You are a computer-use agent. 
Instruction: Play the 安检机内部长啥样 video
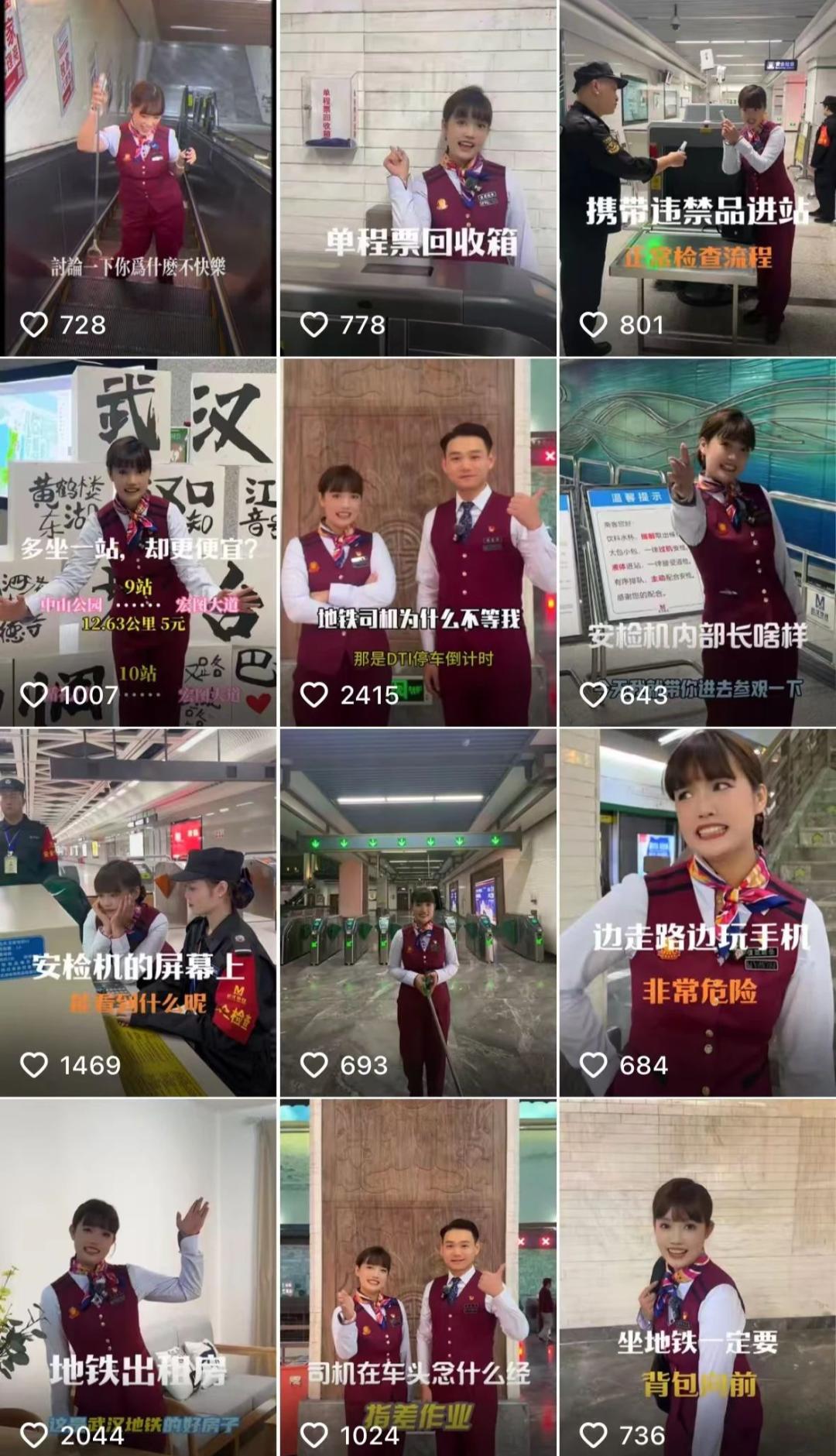point(697,542)
